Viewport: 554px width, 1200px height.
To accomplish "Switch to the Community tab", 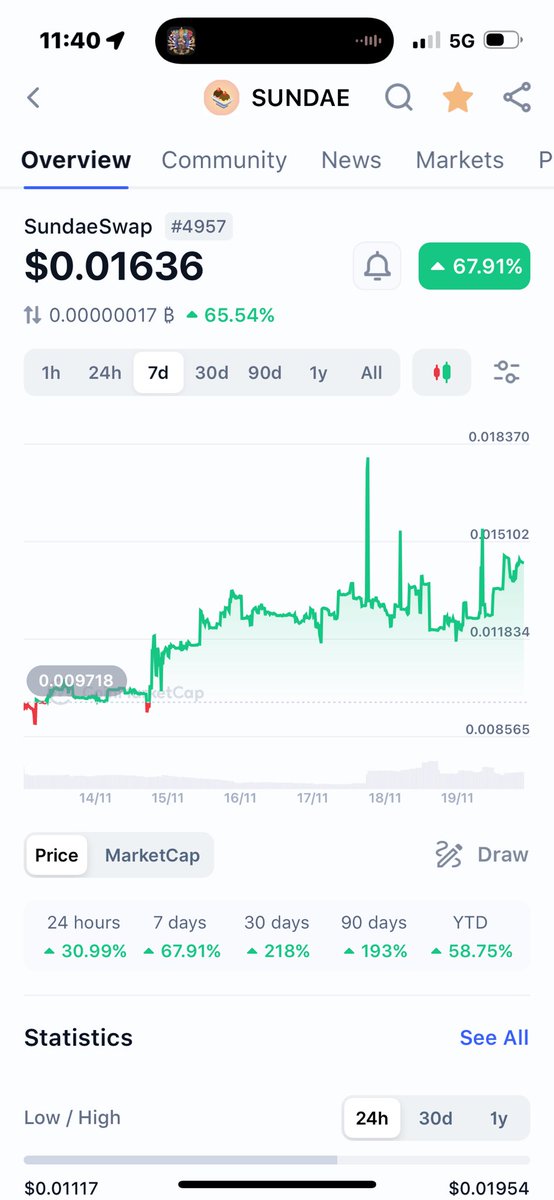I will [224, 160].
